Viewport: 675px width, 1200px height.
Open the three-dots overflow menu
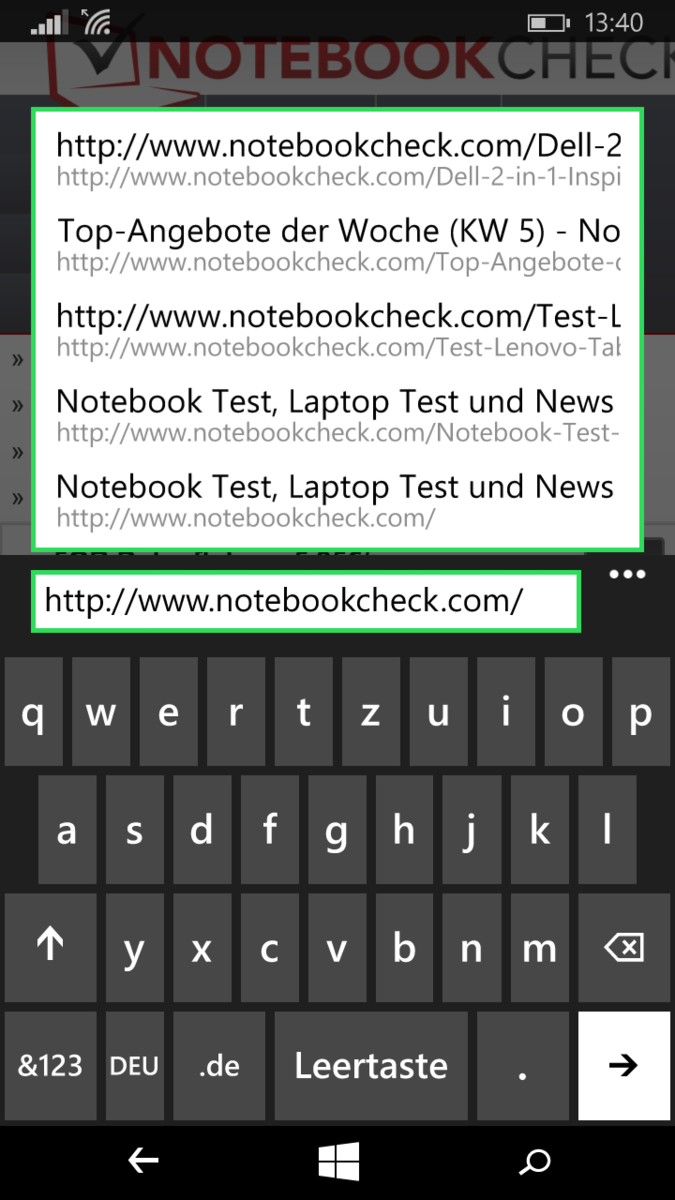(627, 575)
